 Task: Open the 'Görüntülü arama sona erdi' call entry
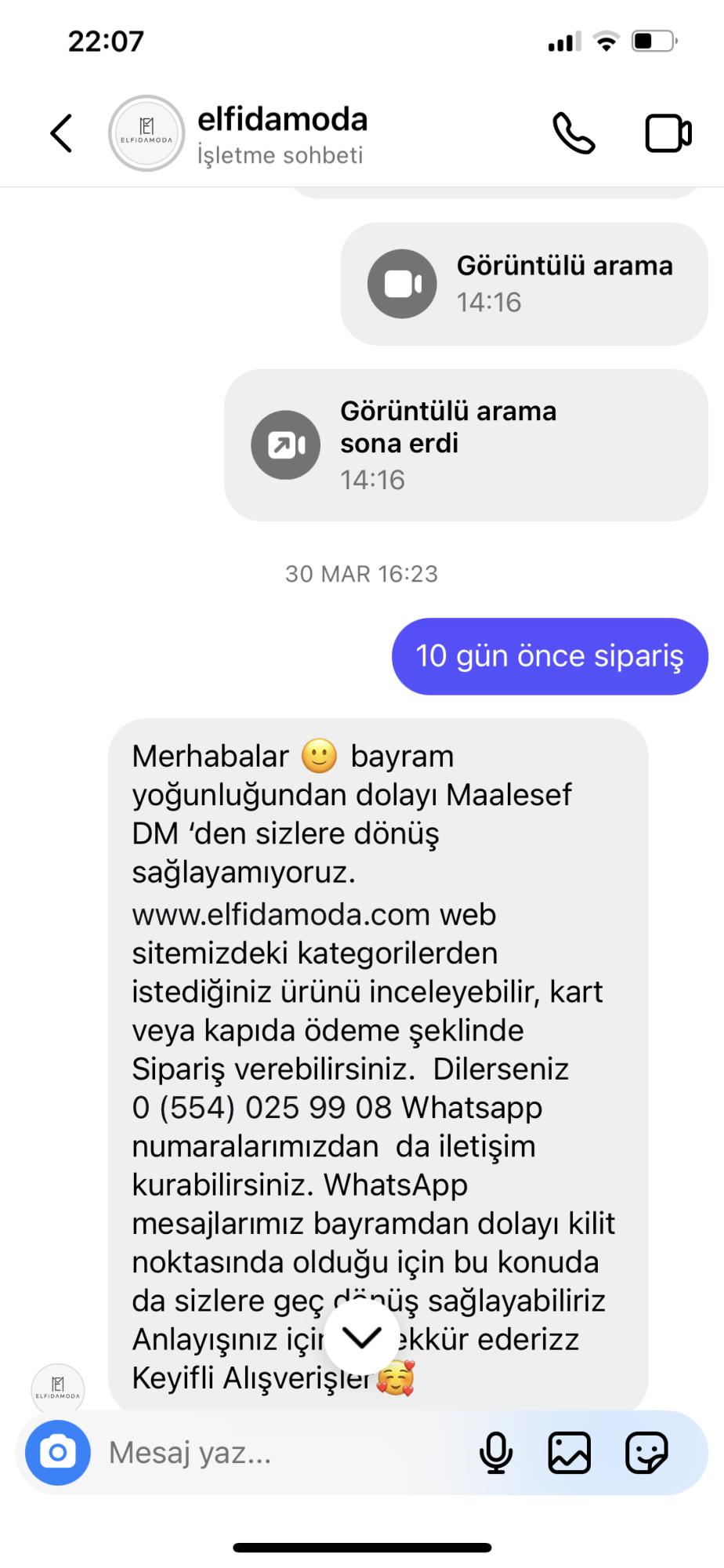(x=465, y=445)
